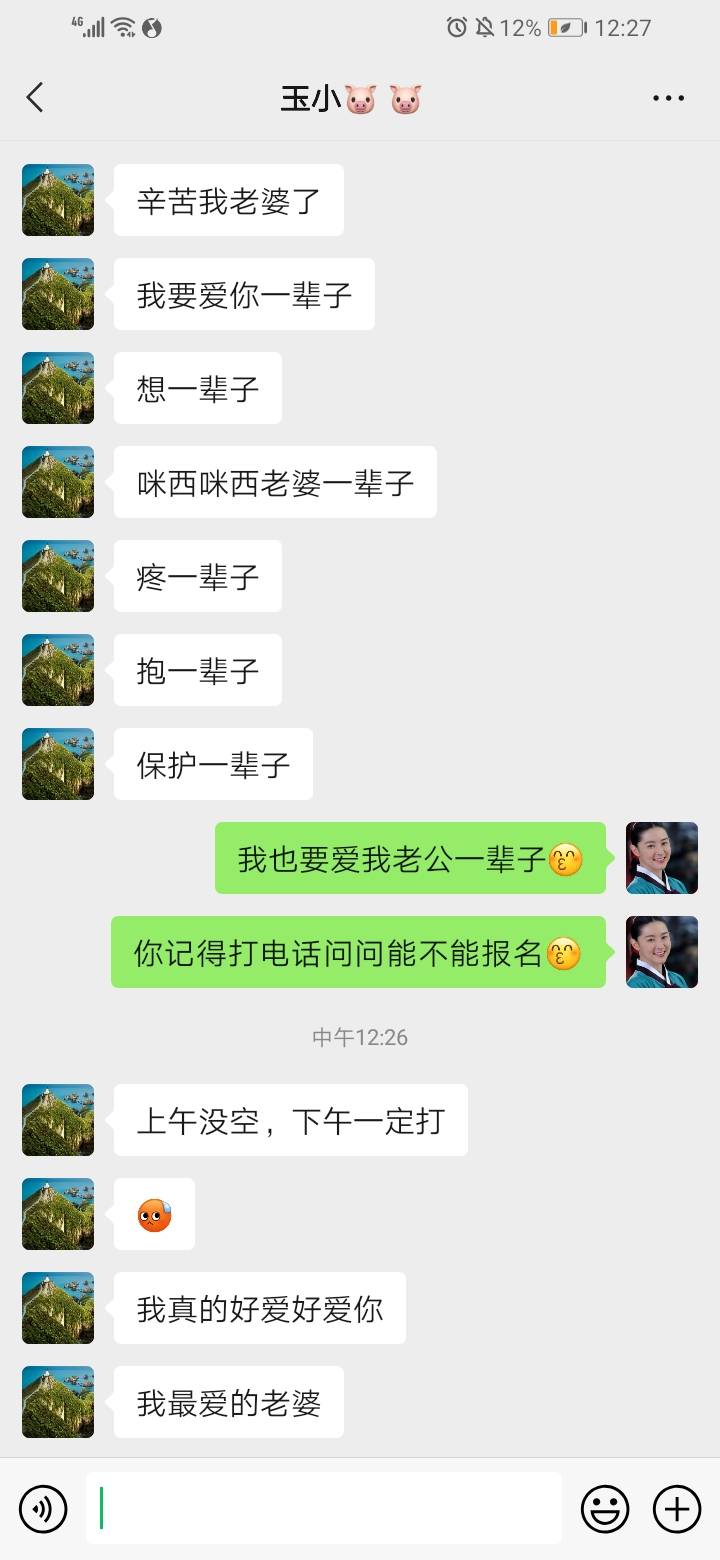Click the alarm clock status bar icon
Image resolution: width=720 pixels, height=1560 pixels.
click(x=456, y=28)
